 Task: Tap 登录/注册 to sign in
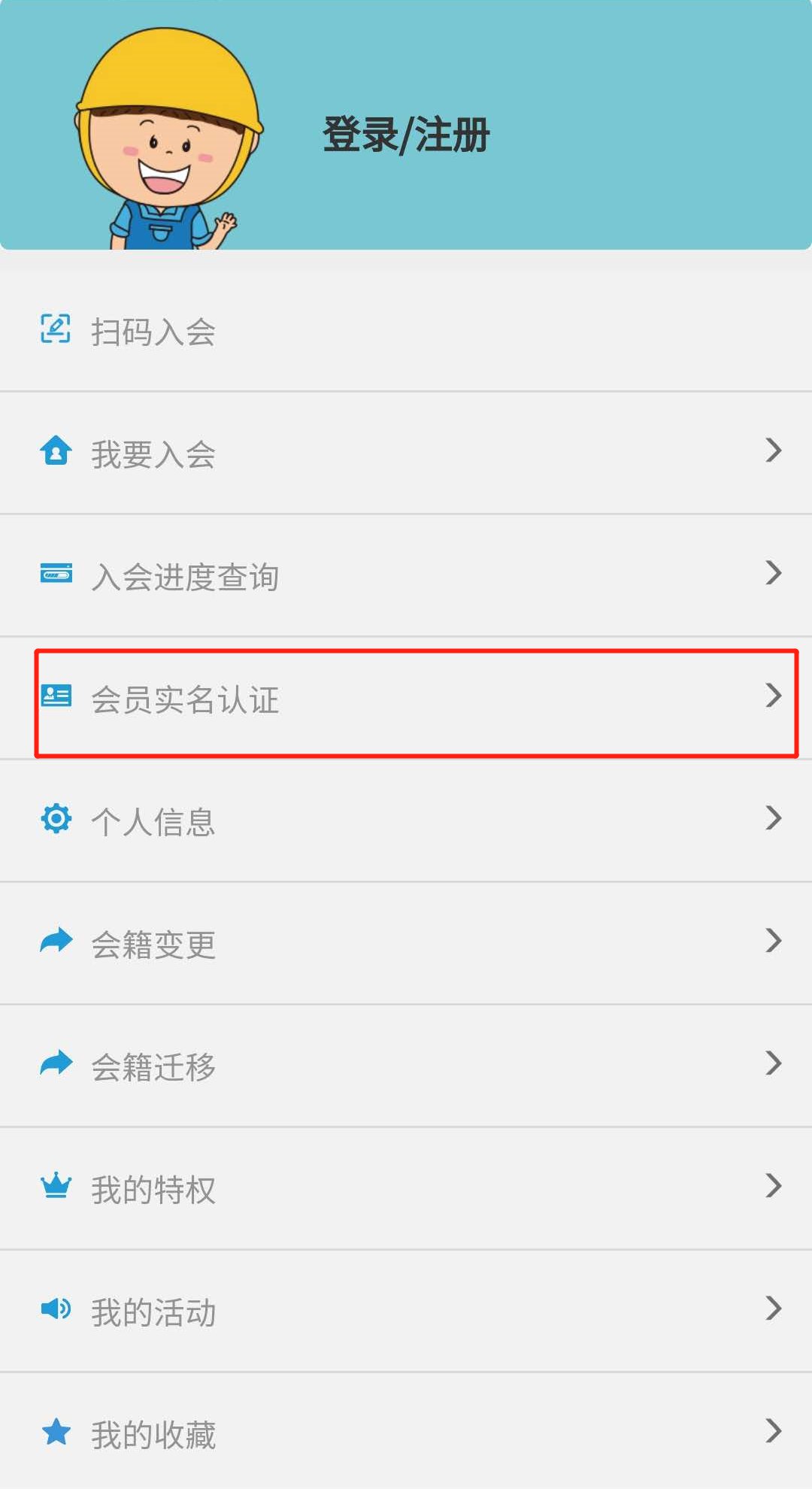(x=406, y=135)
